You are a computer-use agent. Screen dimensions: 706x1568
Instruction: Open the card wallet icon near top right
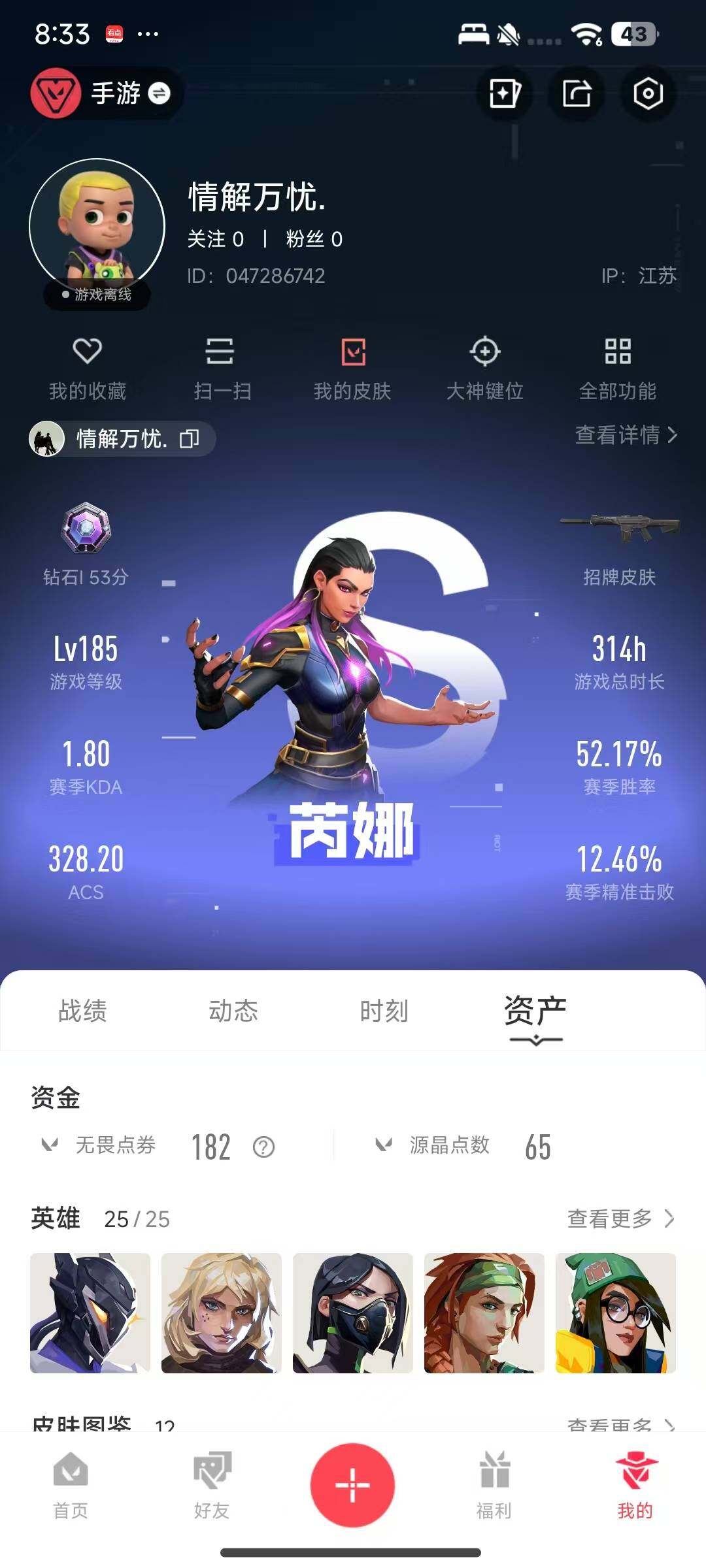pyautogui.click(x=503, y=95)
